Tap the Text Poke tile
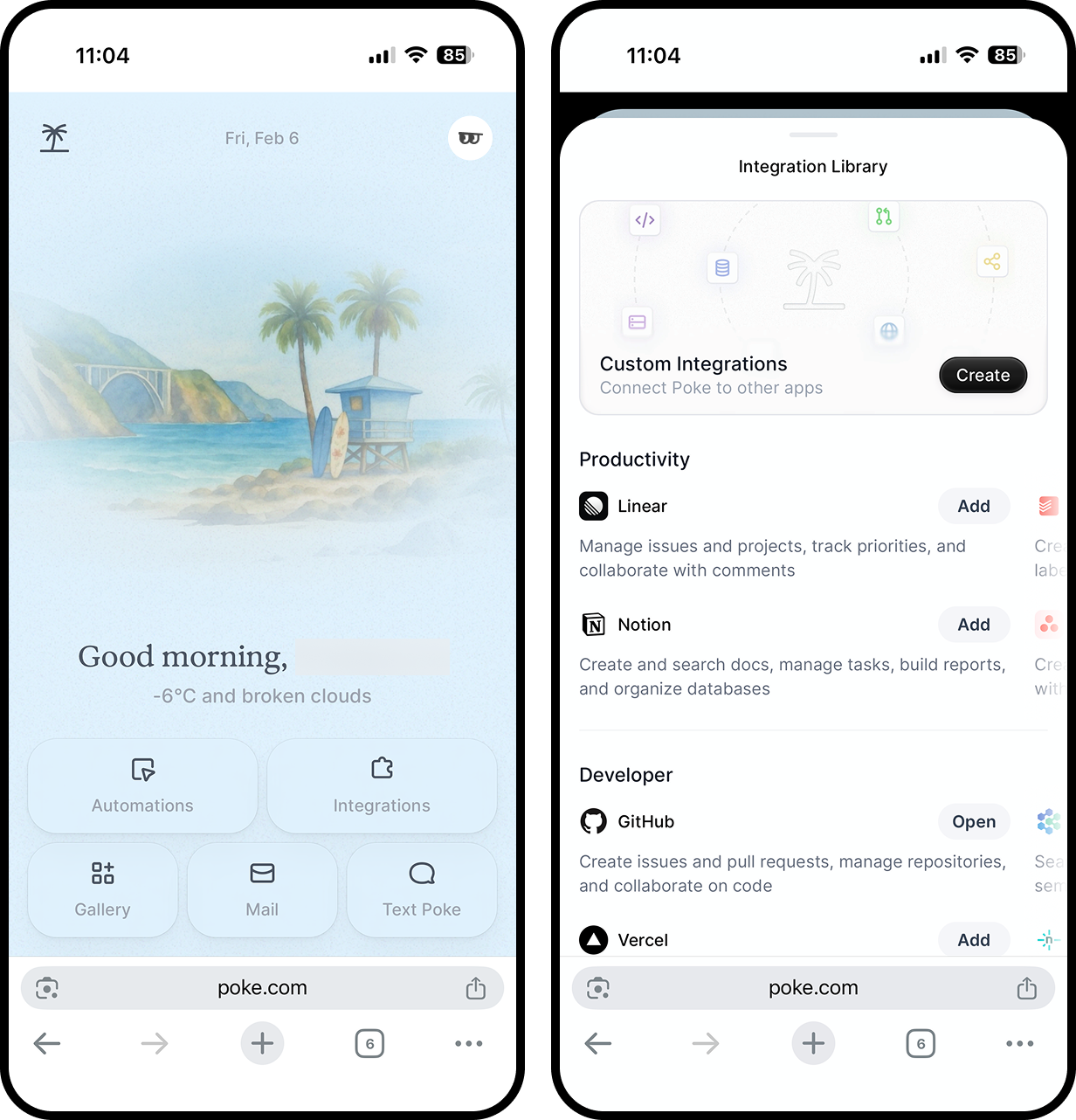1076x1120 pixels. click(422, 889)
